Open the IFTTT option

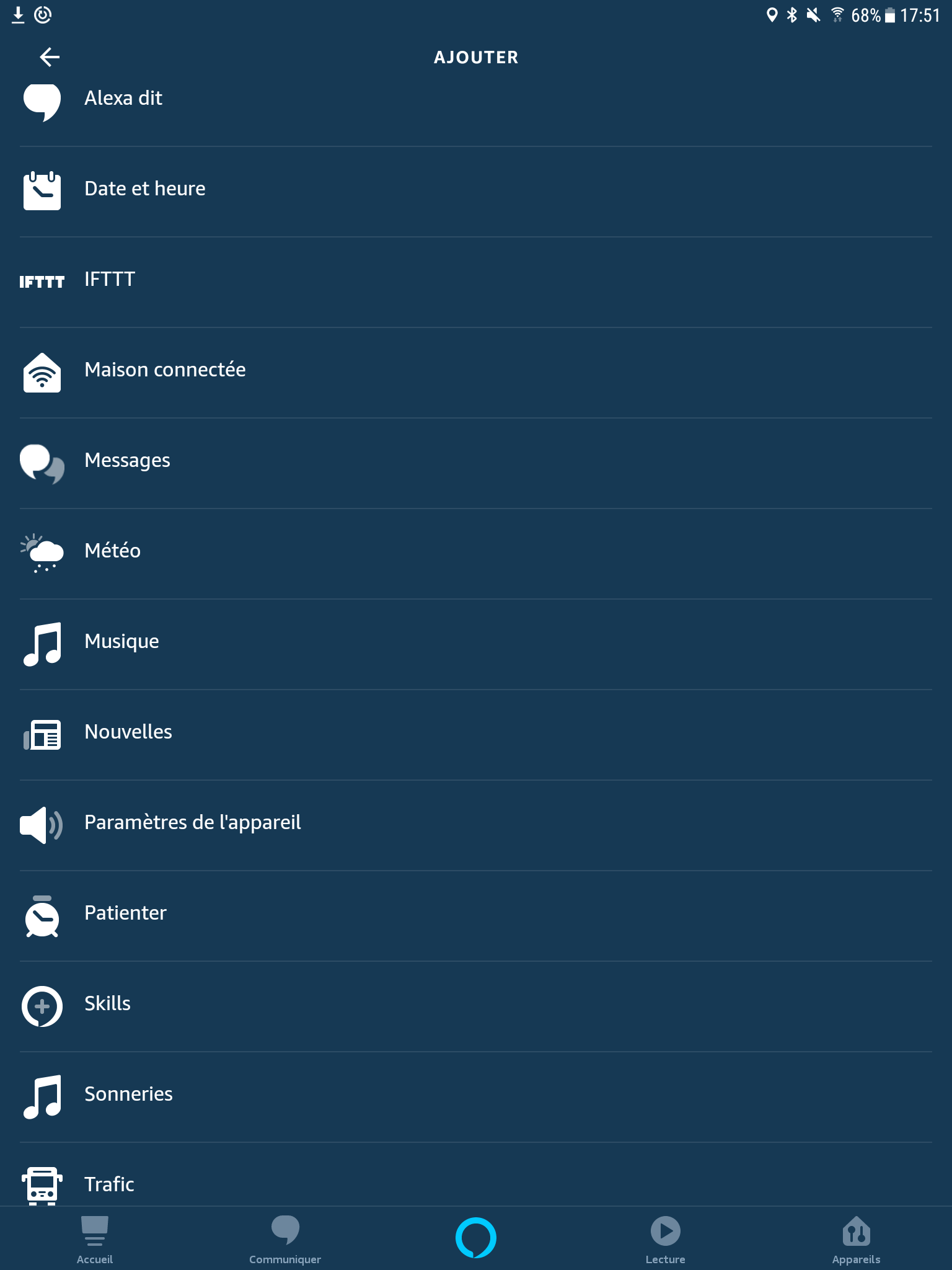coord(110,279)
